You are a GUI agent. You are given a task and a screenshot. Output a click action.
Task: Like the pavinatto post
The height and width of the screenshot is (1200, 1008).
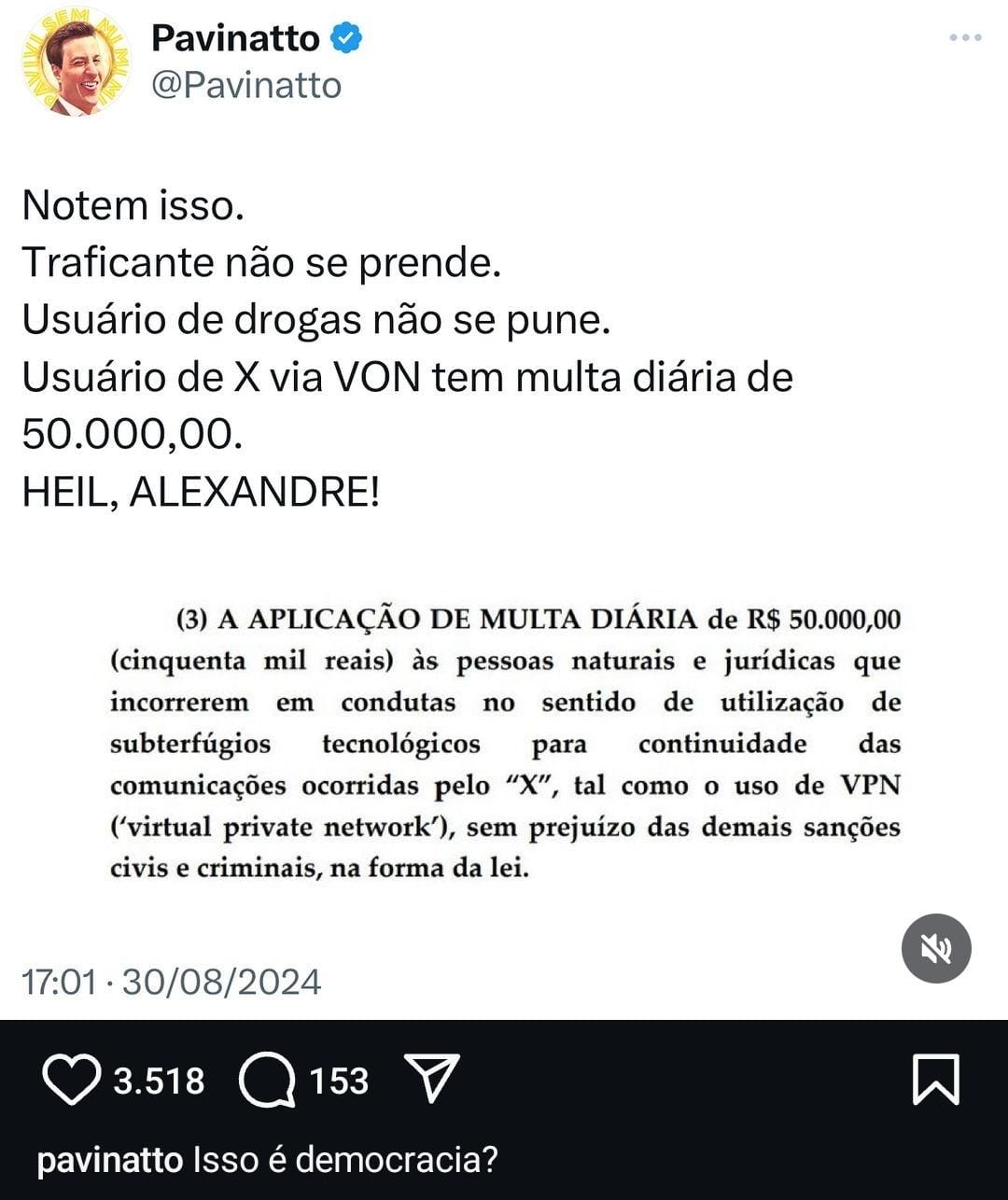coord(71,1080)
